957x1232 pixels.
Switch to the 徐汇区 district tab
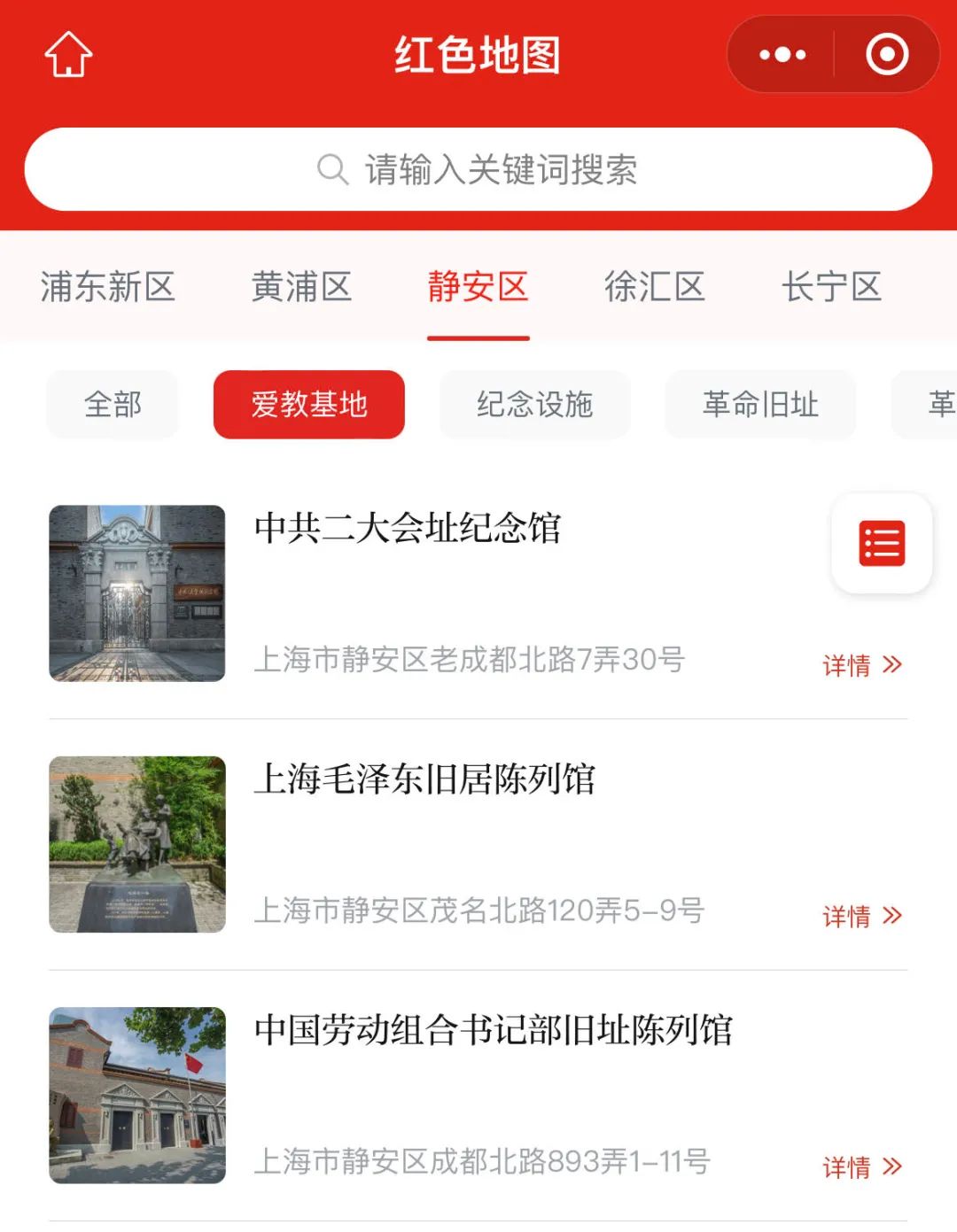click(x=654, y=287)
